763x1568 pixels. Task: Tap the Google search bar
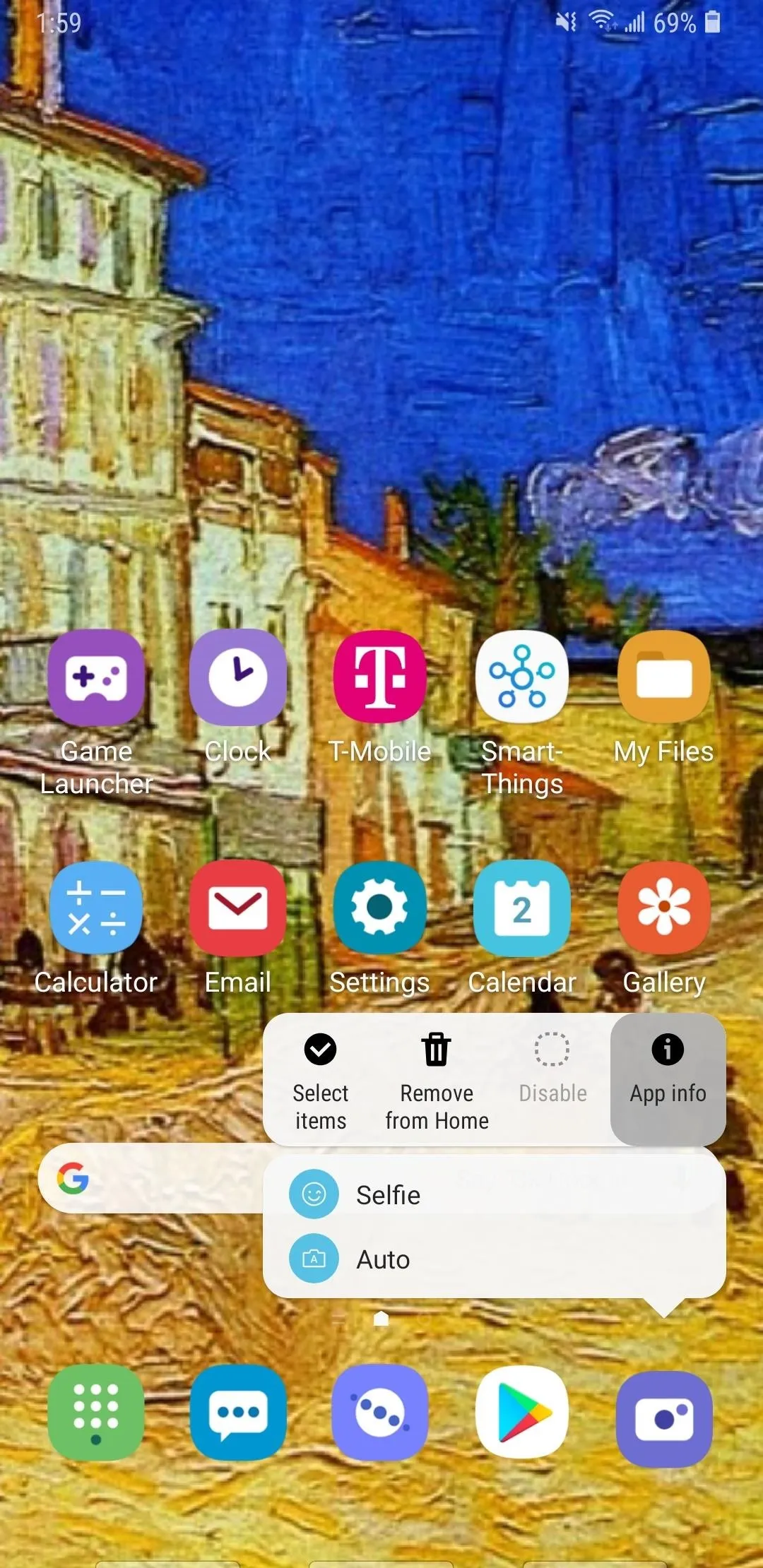(x=152, y=1178)
